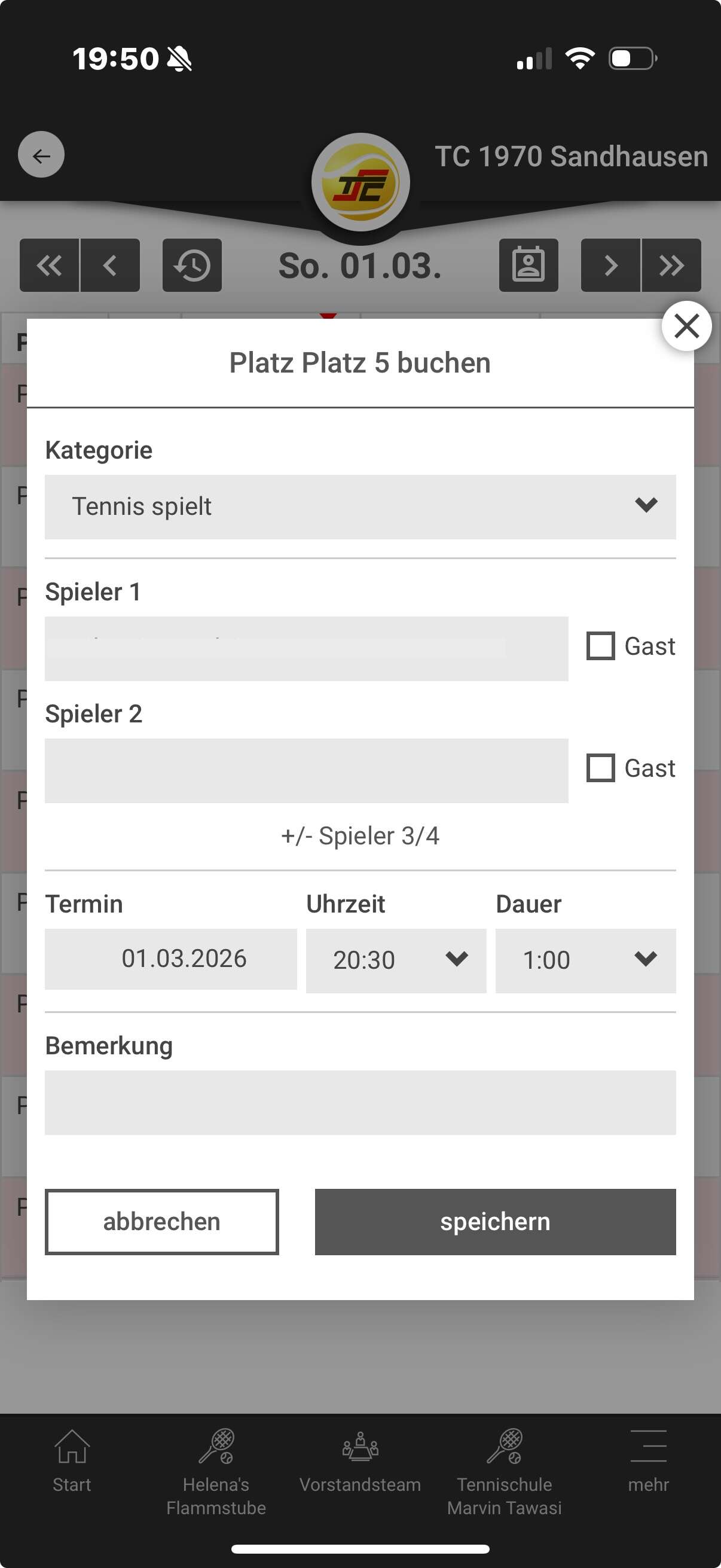Toggle the +/- Spieler 3/4 option
Viewport: 721px width, 1568px height.
point(359,836)
